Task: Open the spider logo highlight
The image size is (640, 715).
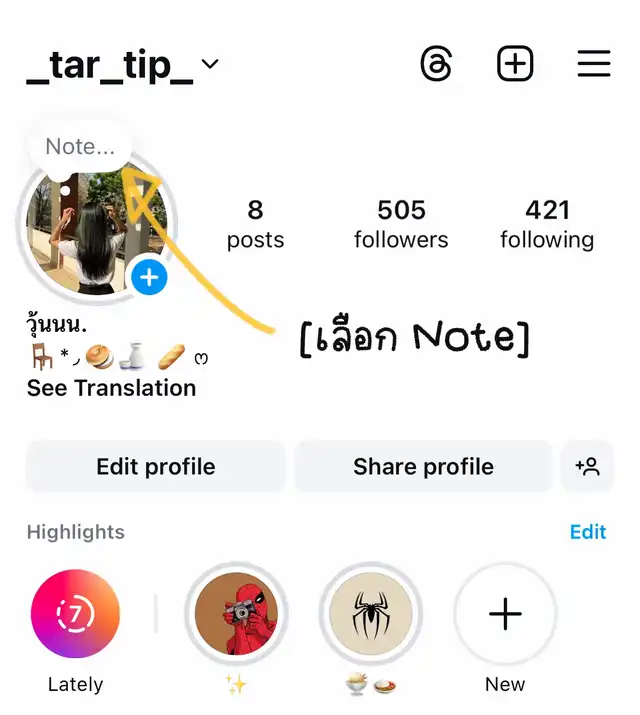Action: [370, 614]
